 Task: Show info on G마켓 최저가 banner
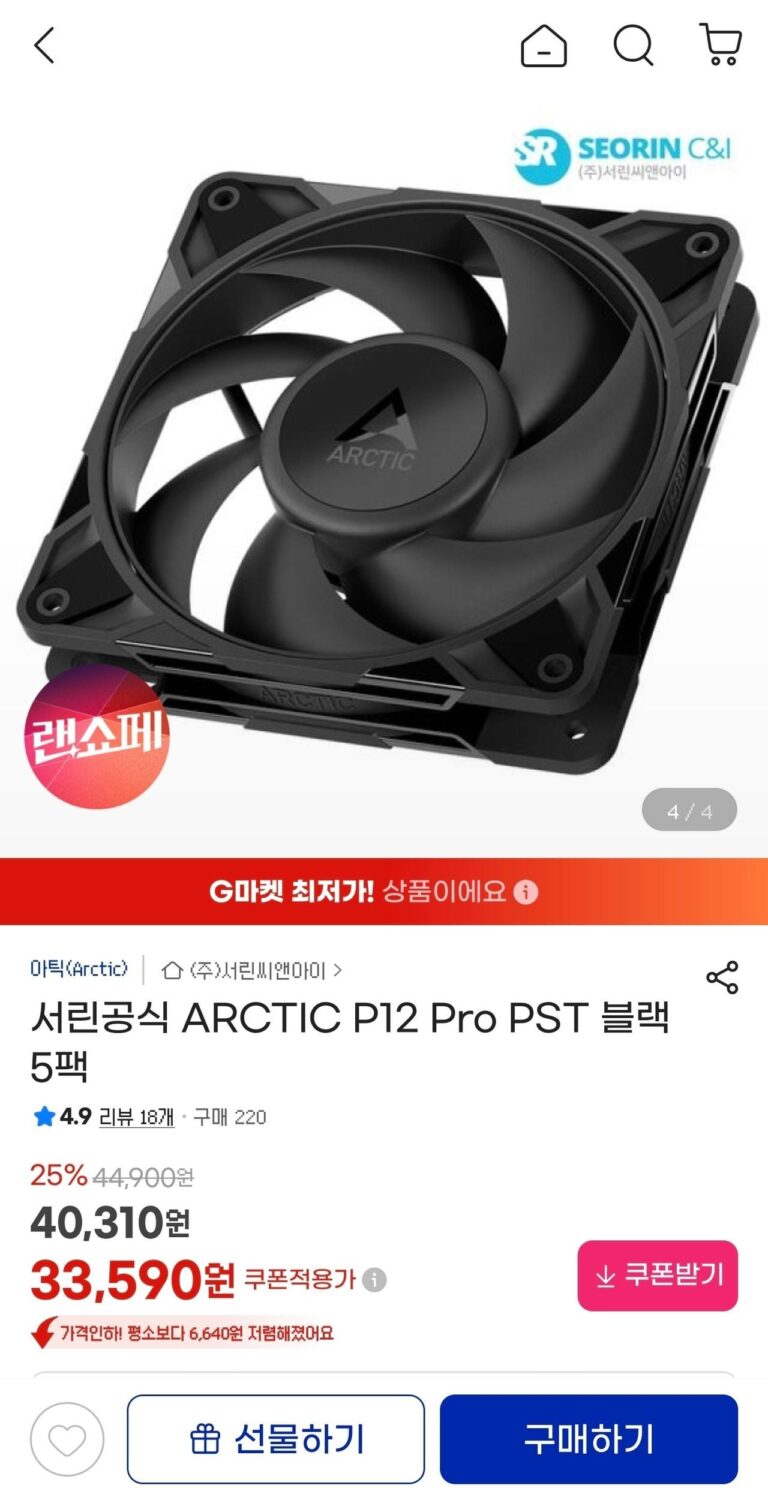pyautogui.click(x=526, y=892)
